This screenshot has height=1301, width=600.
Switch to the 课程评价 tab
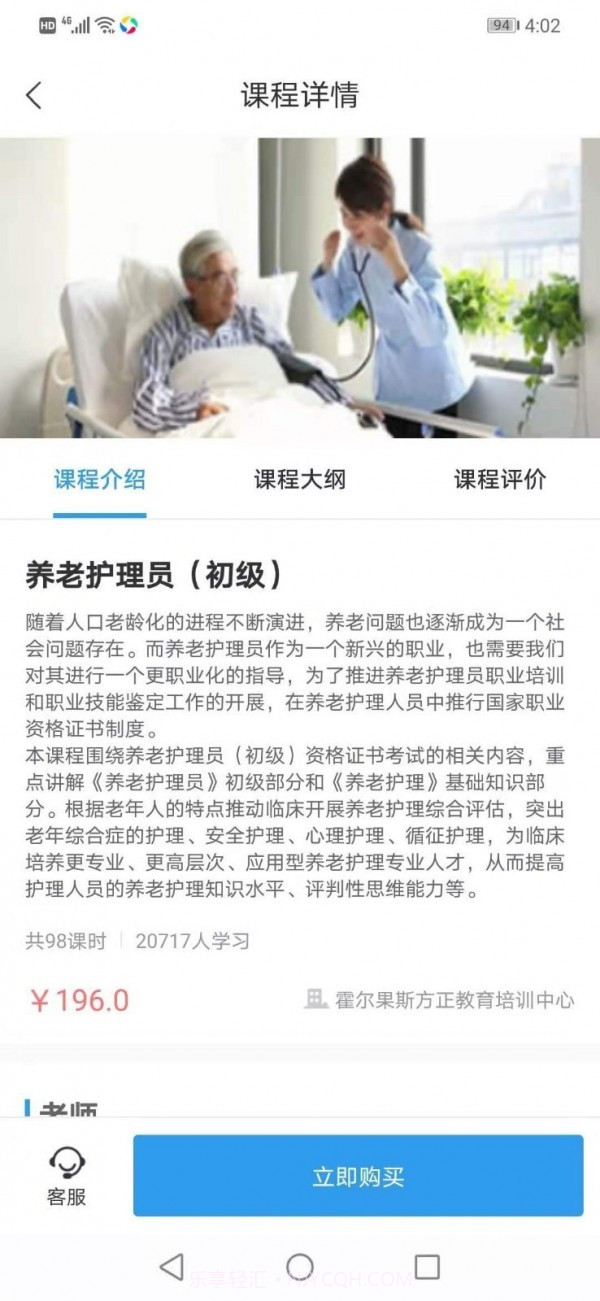pyautogui.click(x=500, y=479)
